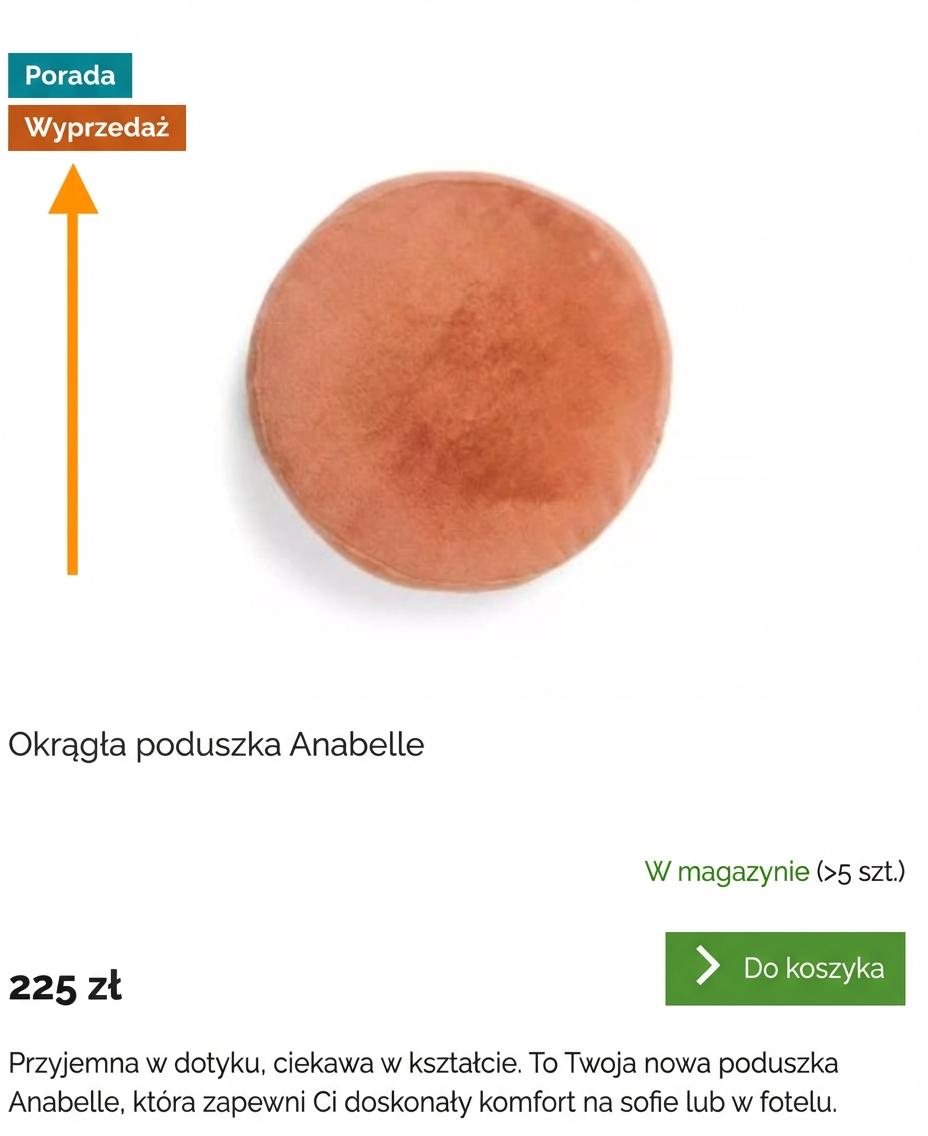This screenshot has height=1136, width=928.
Task: Open the Okrągła poduszka Anabelle title link
Action: (x=216, y=744)
